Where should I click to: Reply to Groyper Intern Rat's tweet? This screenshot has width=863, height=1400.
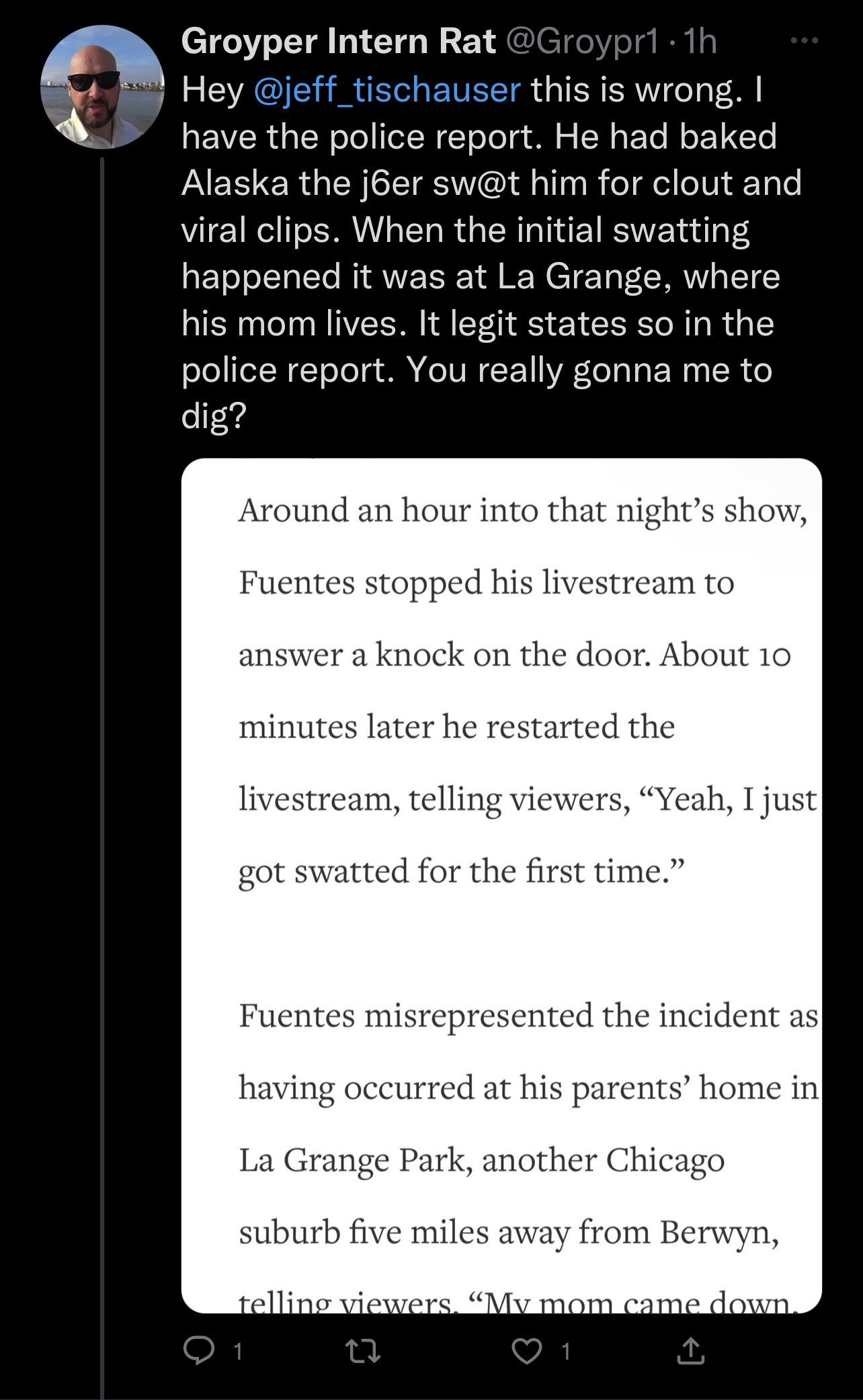[199, 1350]
